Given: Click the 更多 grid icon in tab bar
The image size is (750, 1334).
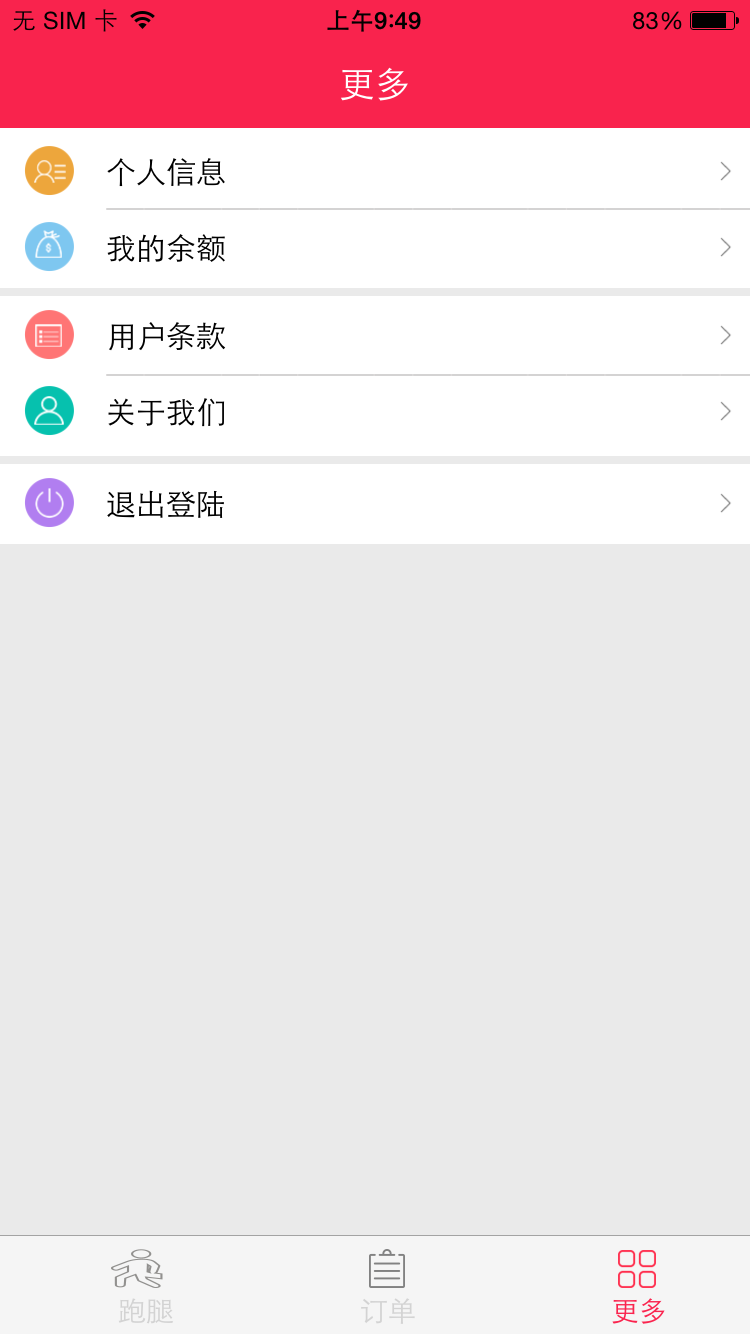Looking at the screenshot, I should tap(636, 1268).
